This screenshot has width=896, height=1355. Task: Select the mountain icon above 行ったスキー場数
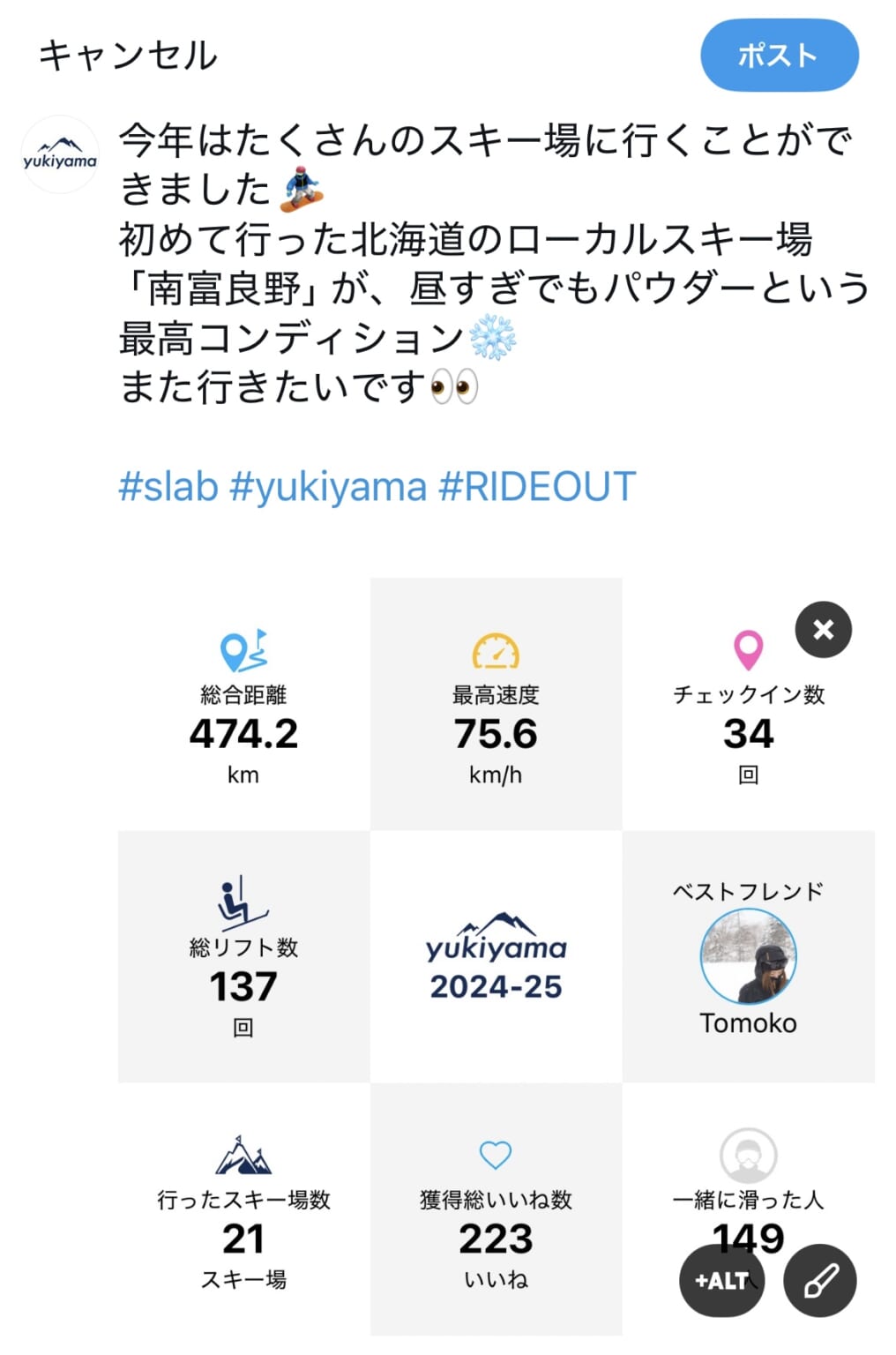[x=243, y=1154]
